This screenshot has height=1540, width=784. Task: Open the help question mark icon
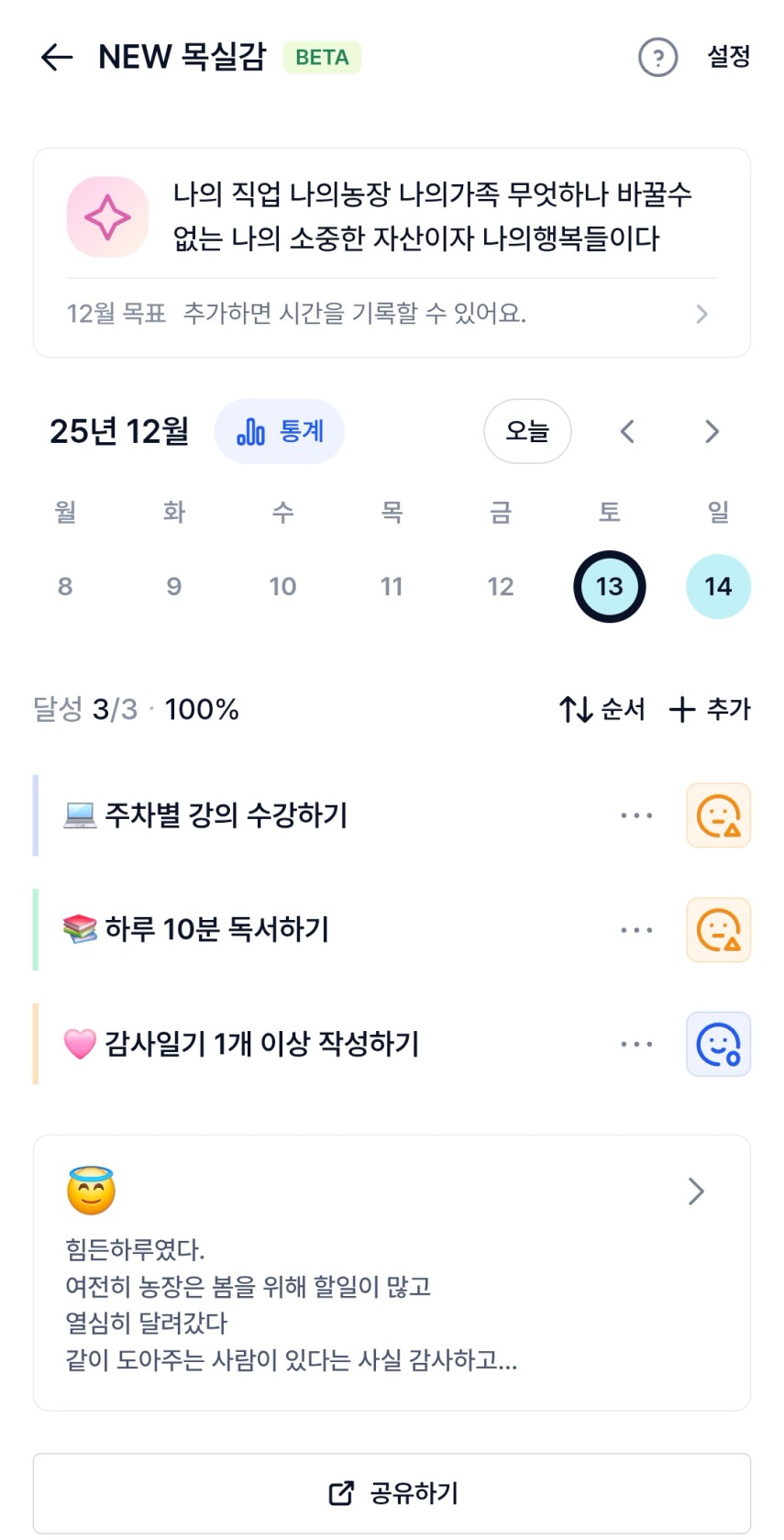pyautogui.click(x=657, y=57)
